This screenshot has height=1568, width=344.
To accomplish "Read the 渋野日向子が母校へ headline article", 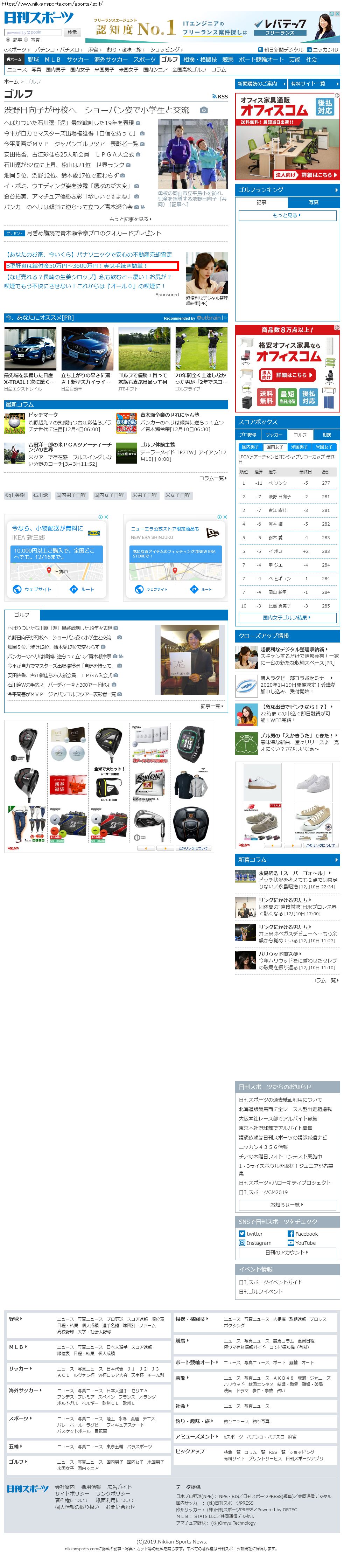I will 96,110.
